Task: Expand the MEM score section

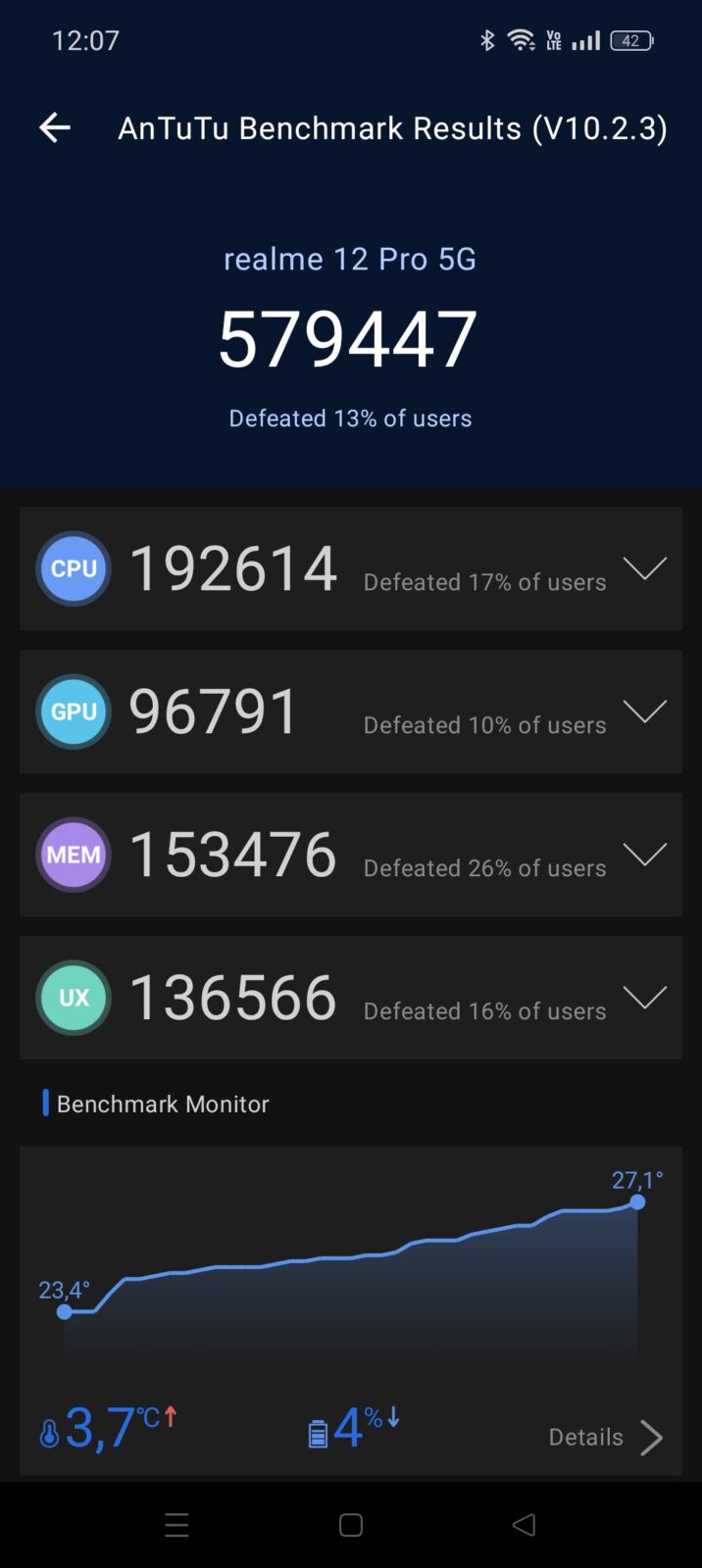Action: click(x=644, y=855)
